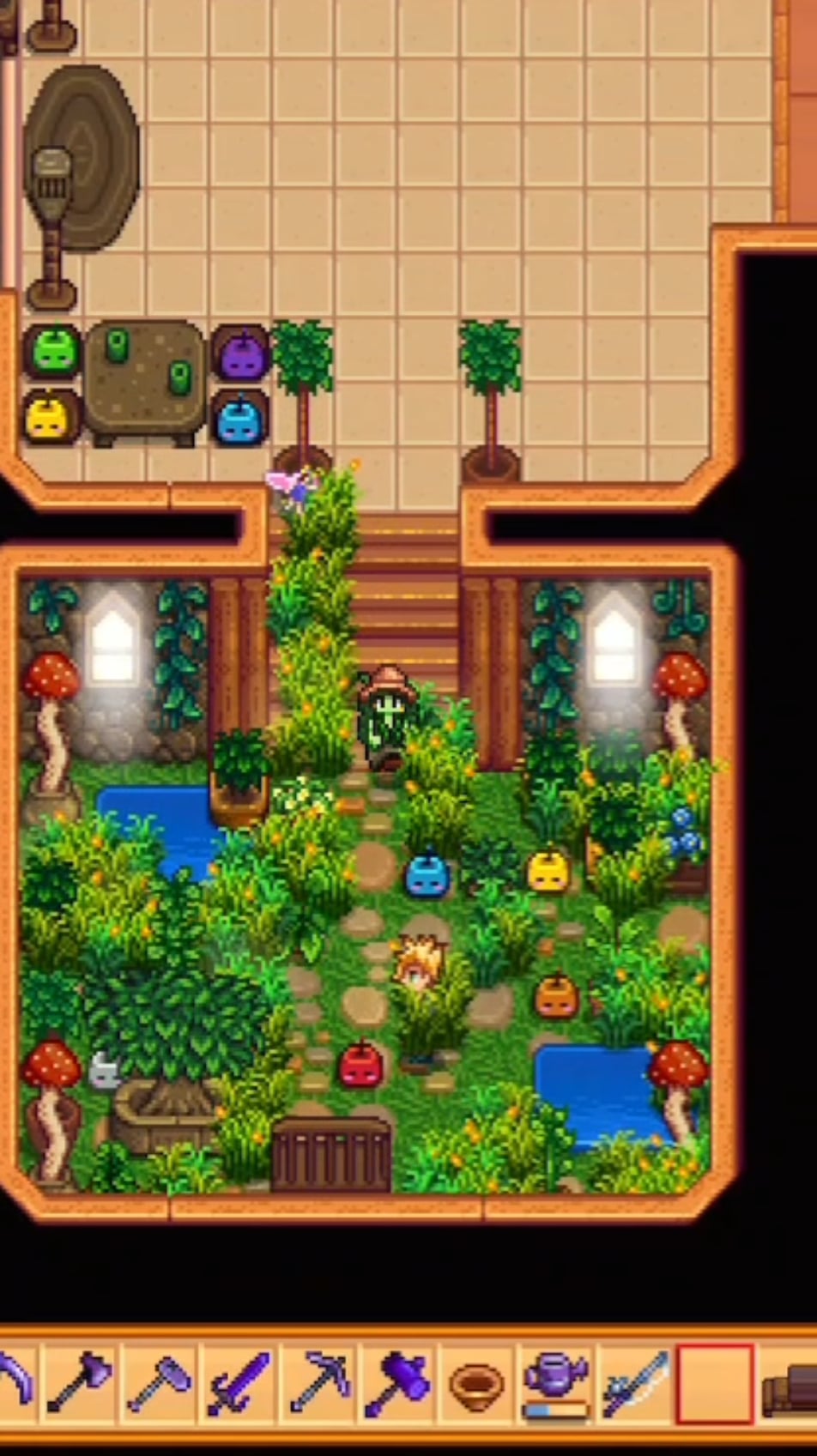Screen dimensions: 817x1456
Task: Select the pickaxe tool
Action: (317, 1383)
